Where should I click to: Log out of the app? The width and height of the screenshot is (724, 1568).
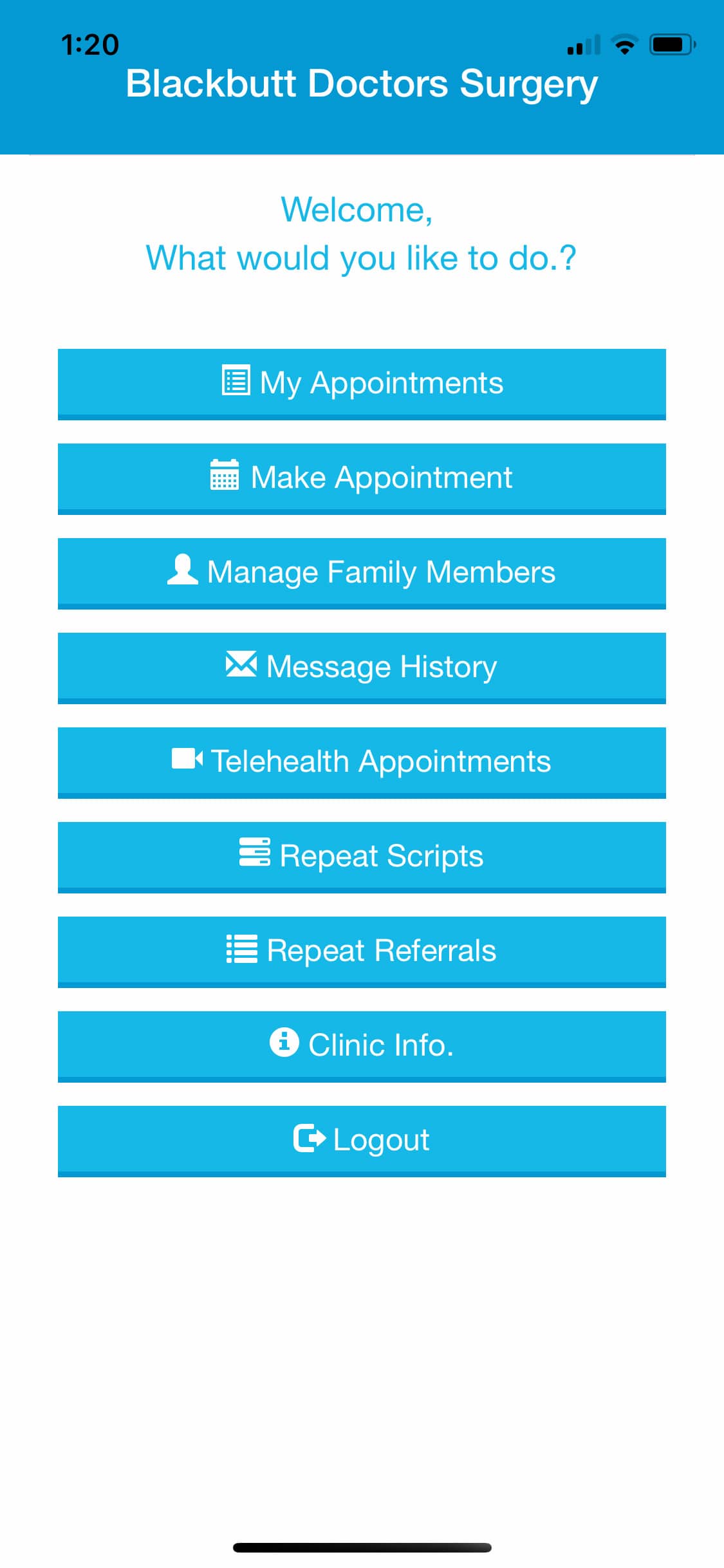(x=362, y=1141)
